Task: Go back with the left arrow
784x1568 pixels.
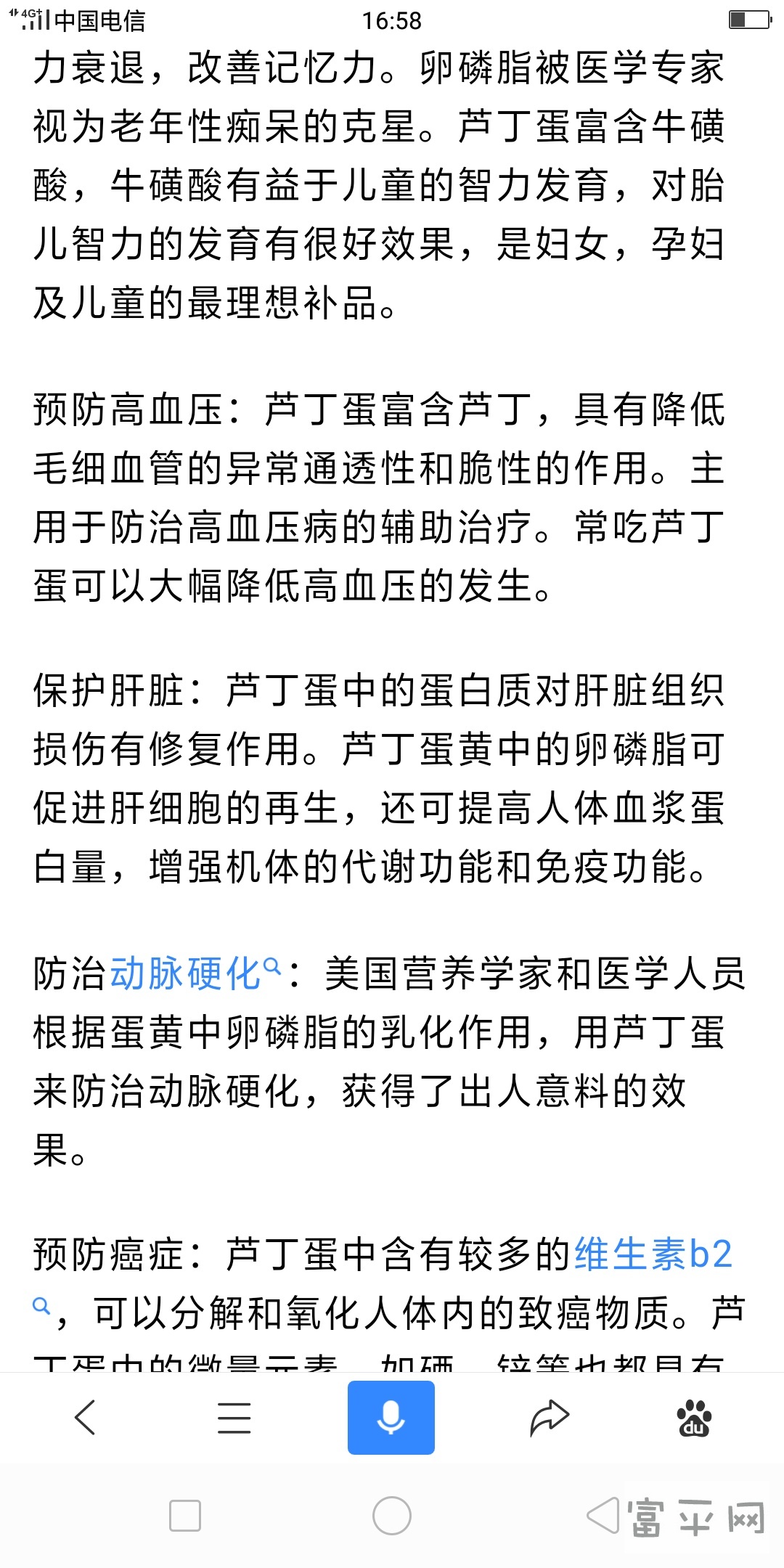Action: tap(86, 1417)
